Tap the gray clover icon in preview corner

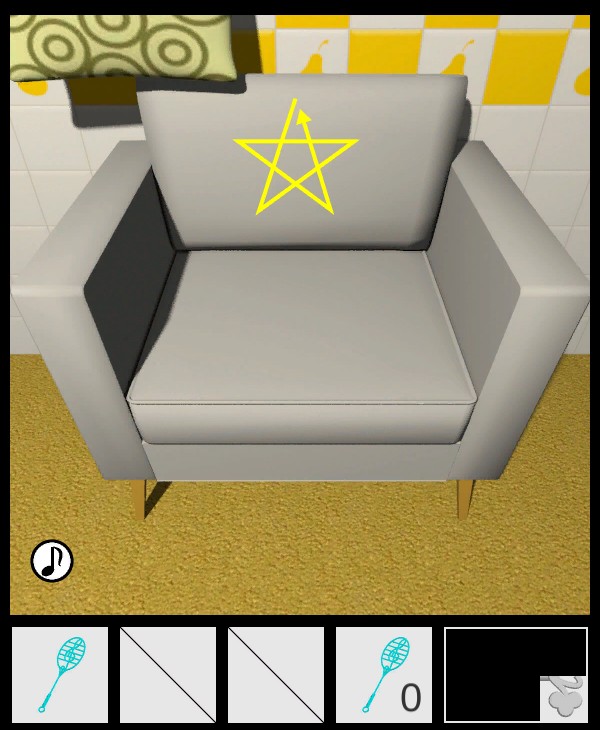click(565, 698)
